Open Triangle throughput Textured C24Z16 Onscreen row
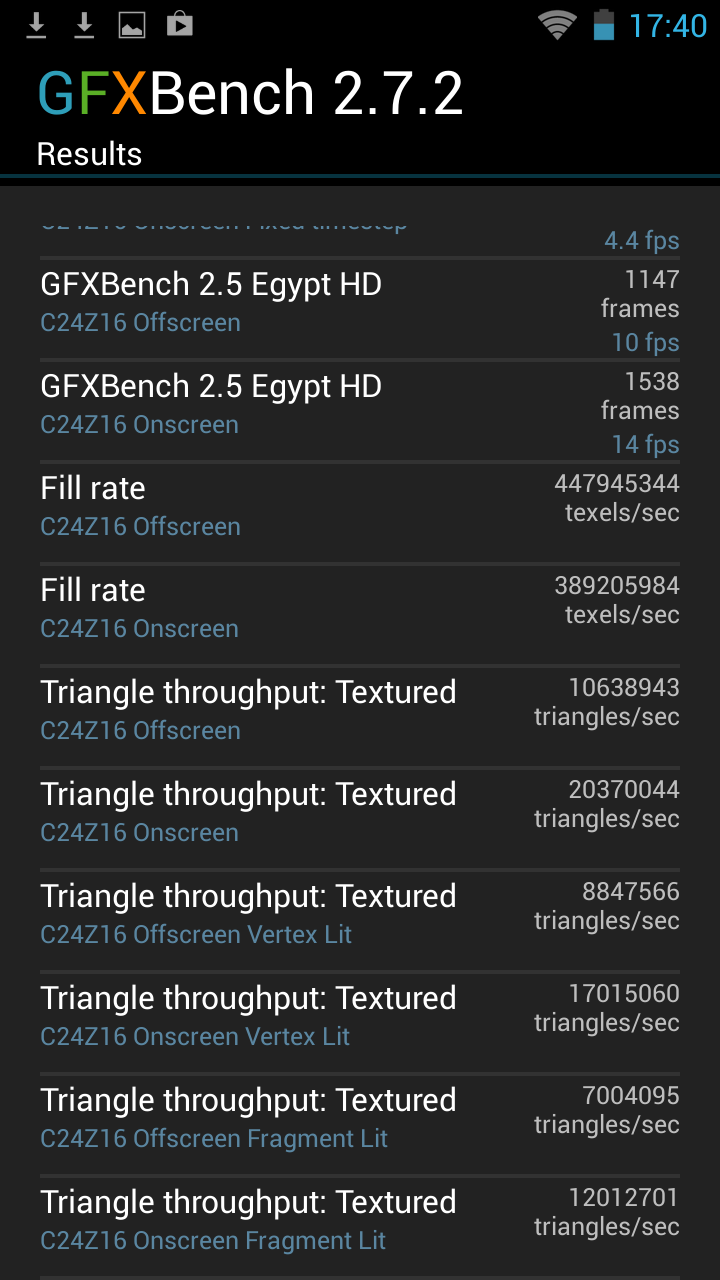The width and height of the screenshot is (720, 1280). [360, 819]
